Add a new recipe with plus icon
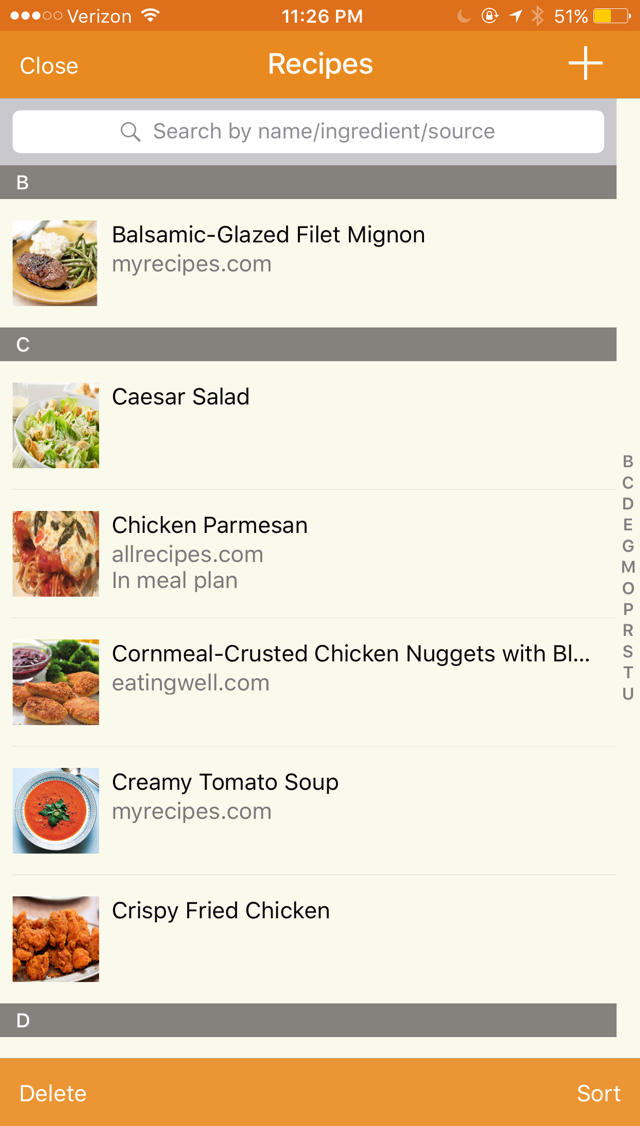This screenshot has width=640, height=1126. tap(585, 64)
